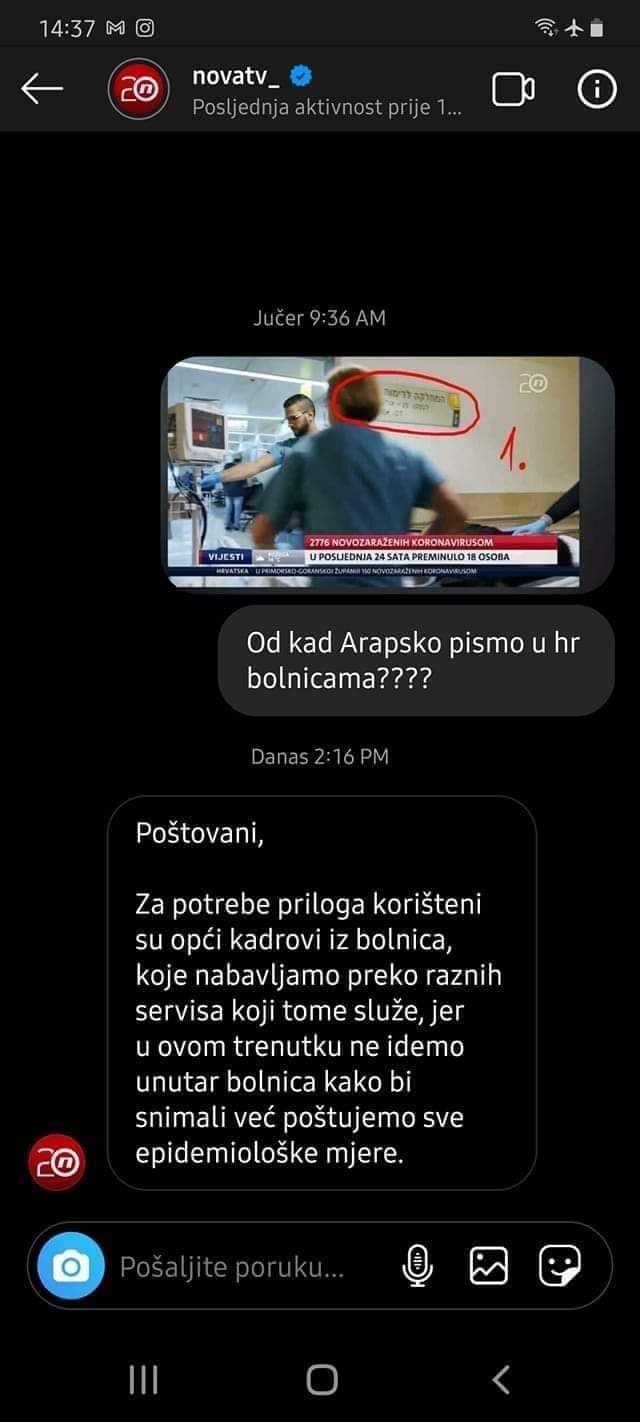Open the sticker picker
The width and height of the screenshot is (640, 1422).
click(559, 1267)
